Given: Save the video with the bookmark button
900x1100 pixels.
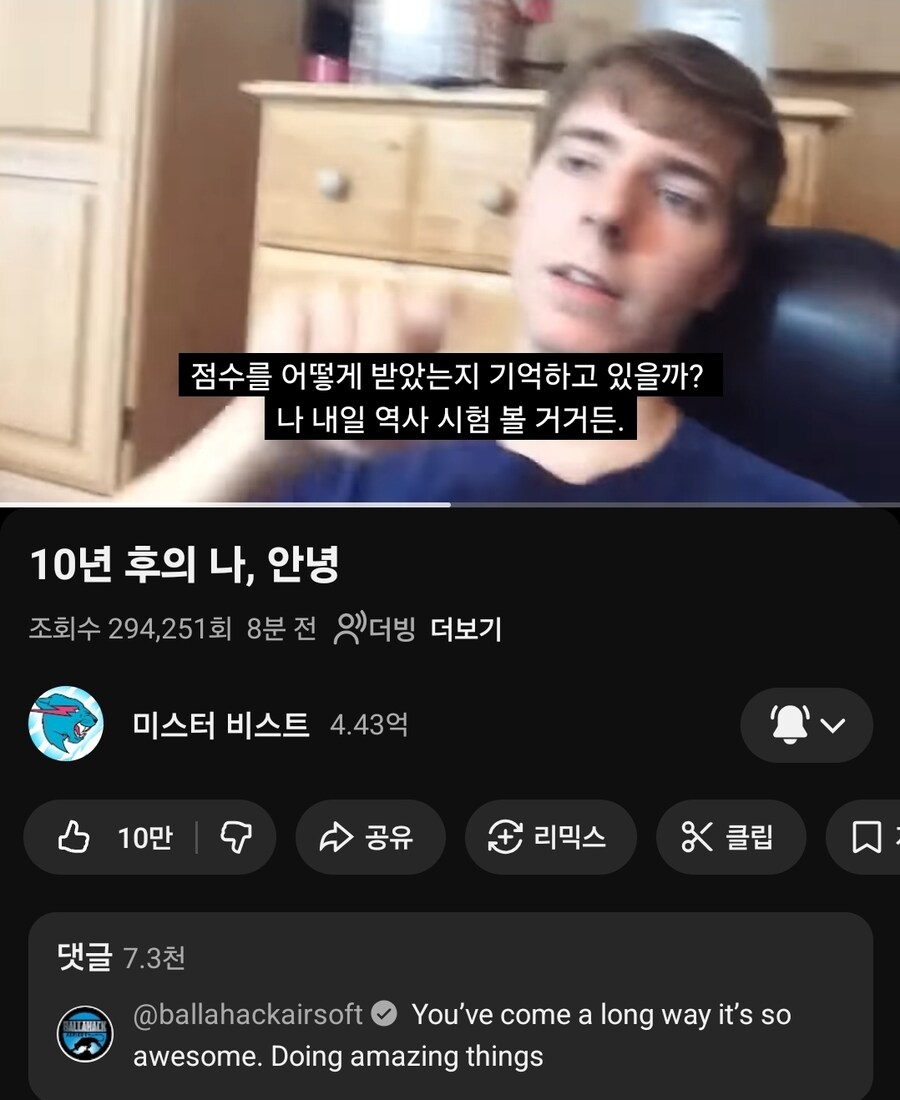Looking at the screenshot, I should [x=866, y=838].
